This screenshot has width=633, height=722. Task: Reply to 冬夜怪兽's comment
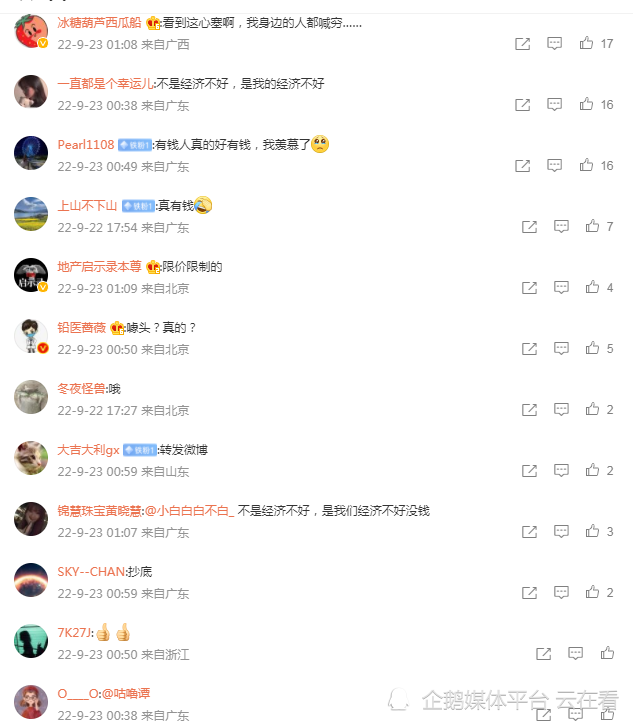(562, 410)
